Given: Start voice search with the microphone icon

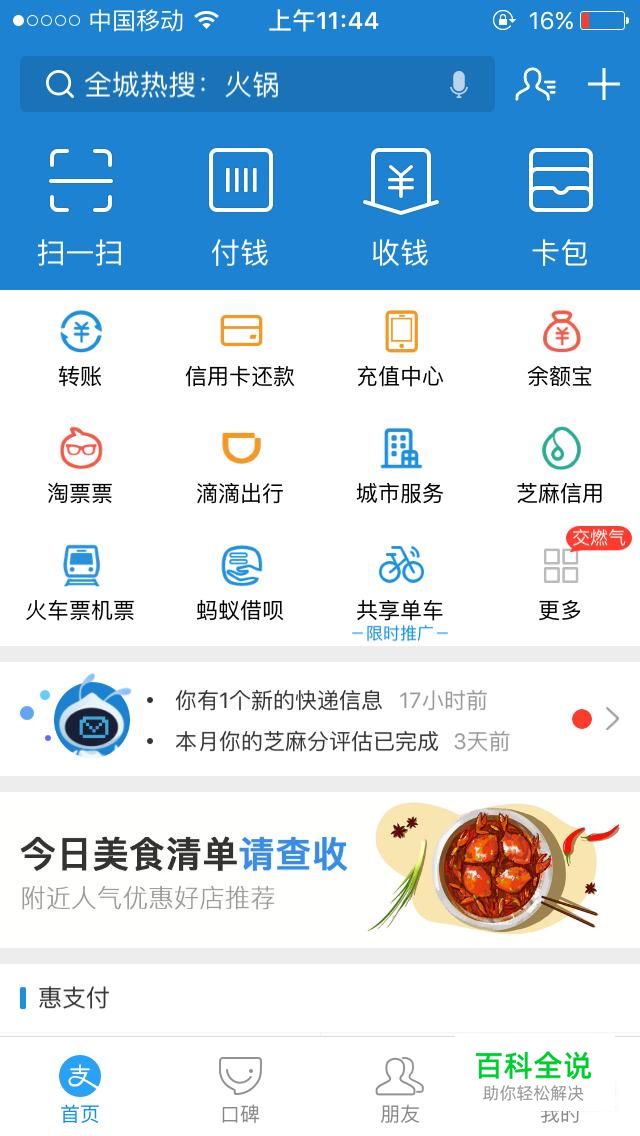Looking at the screenshot, I should (459, 85).
